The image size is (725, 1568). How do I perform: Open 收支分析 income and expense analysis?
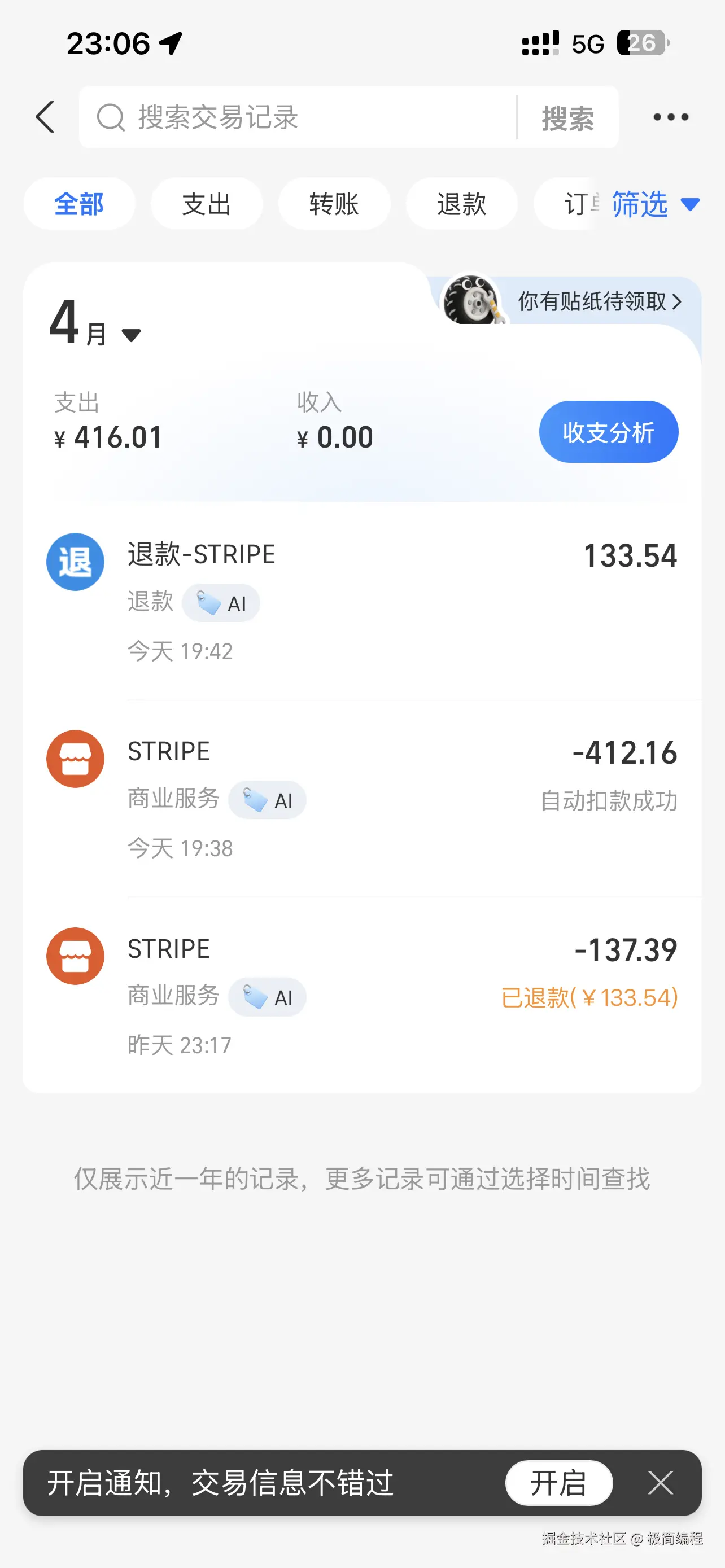coord(608,432)
